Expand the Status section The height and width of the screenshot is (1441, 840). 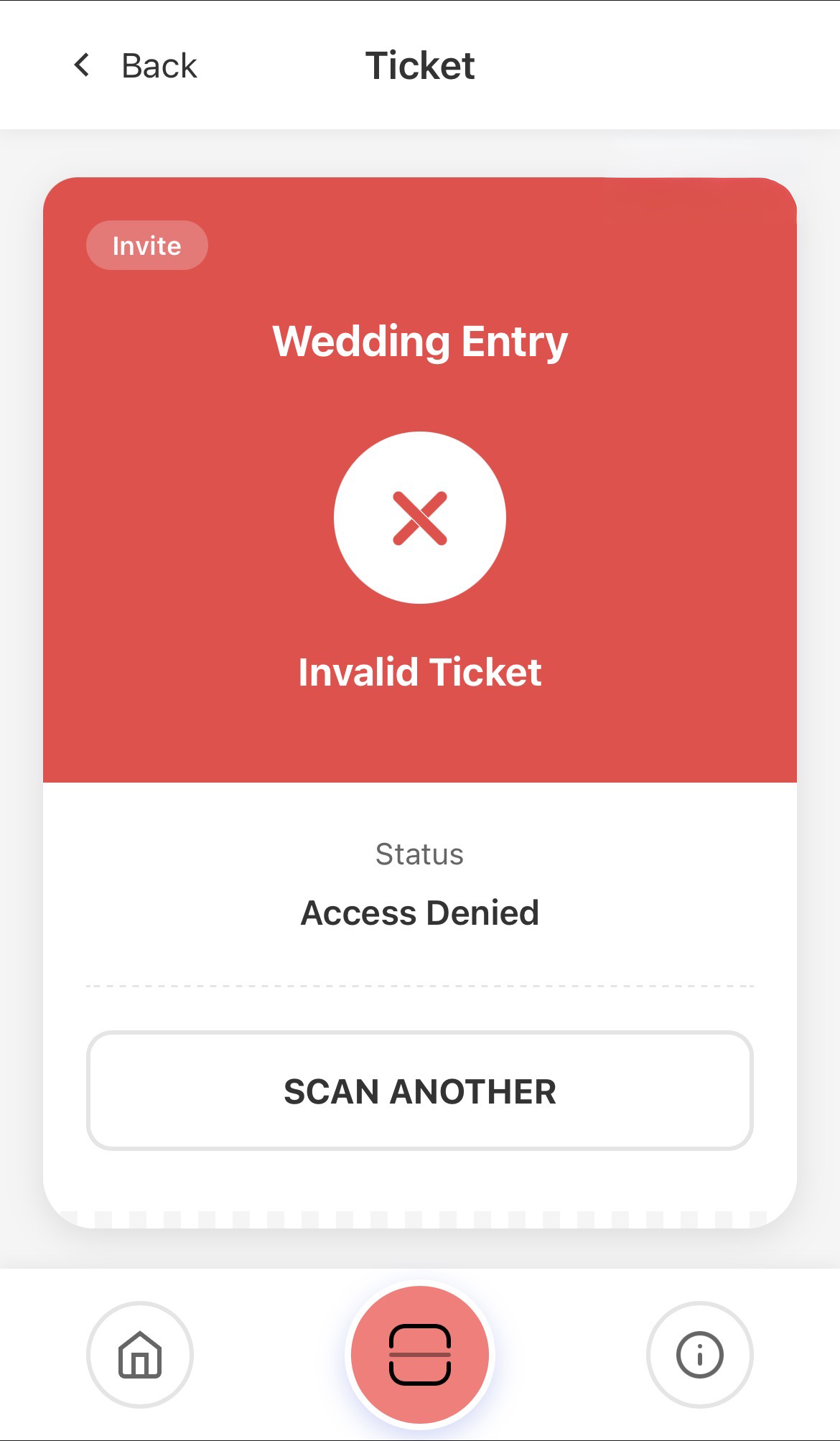420,854
